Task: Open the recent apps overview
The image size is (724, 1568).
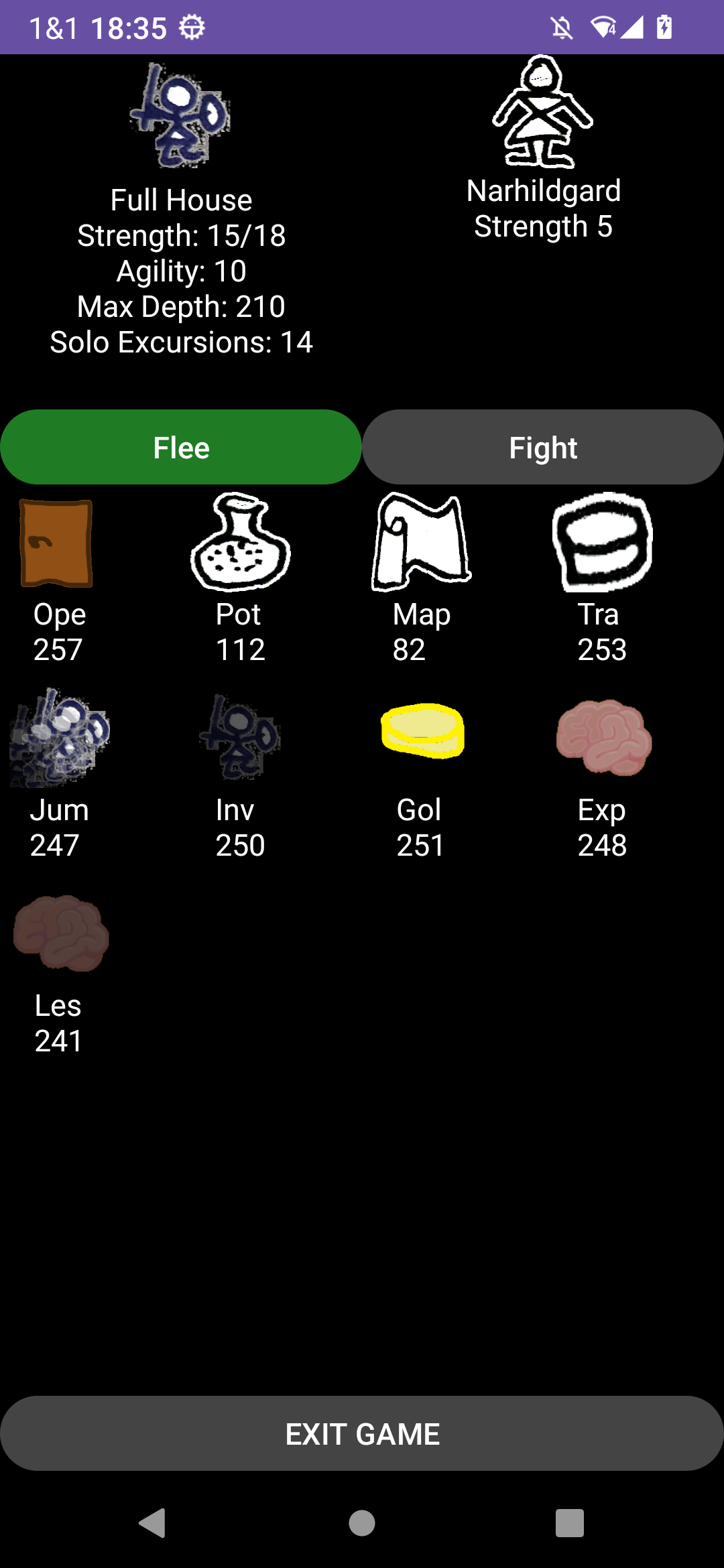Action: tap(570, 1523)
